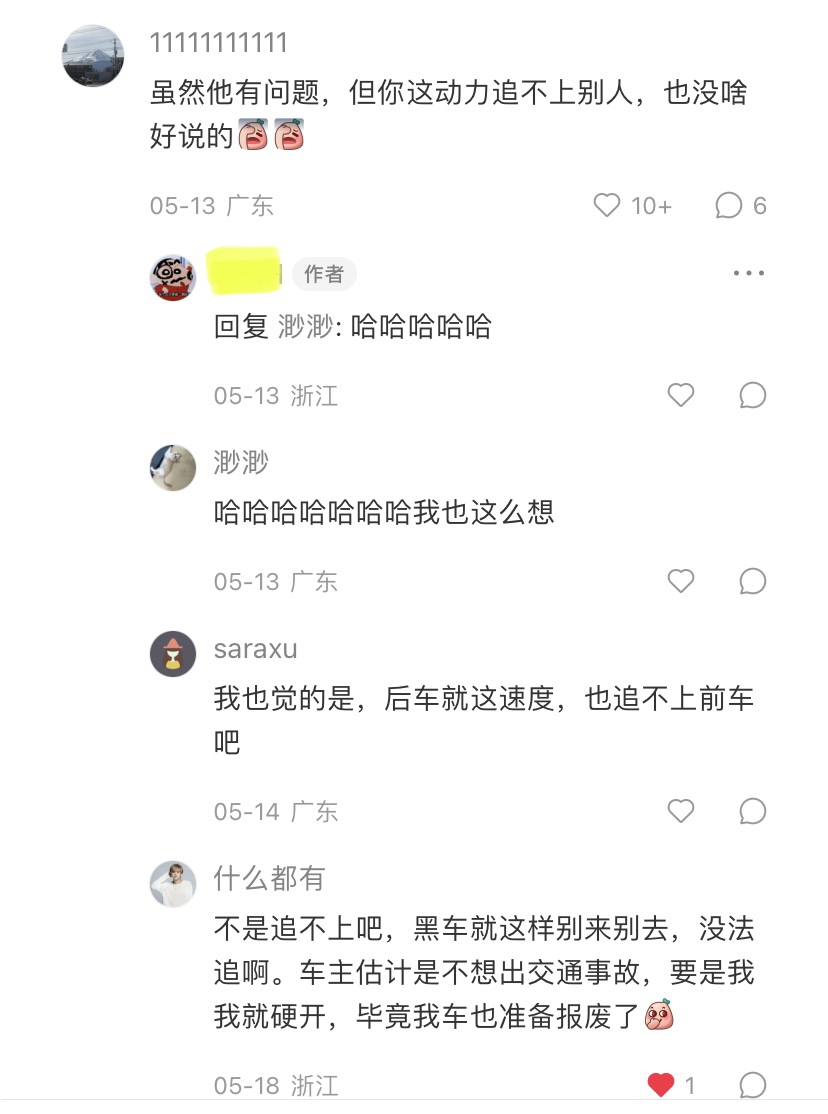Like saraxu's comment

tap(681, 811)
